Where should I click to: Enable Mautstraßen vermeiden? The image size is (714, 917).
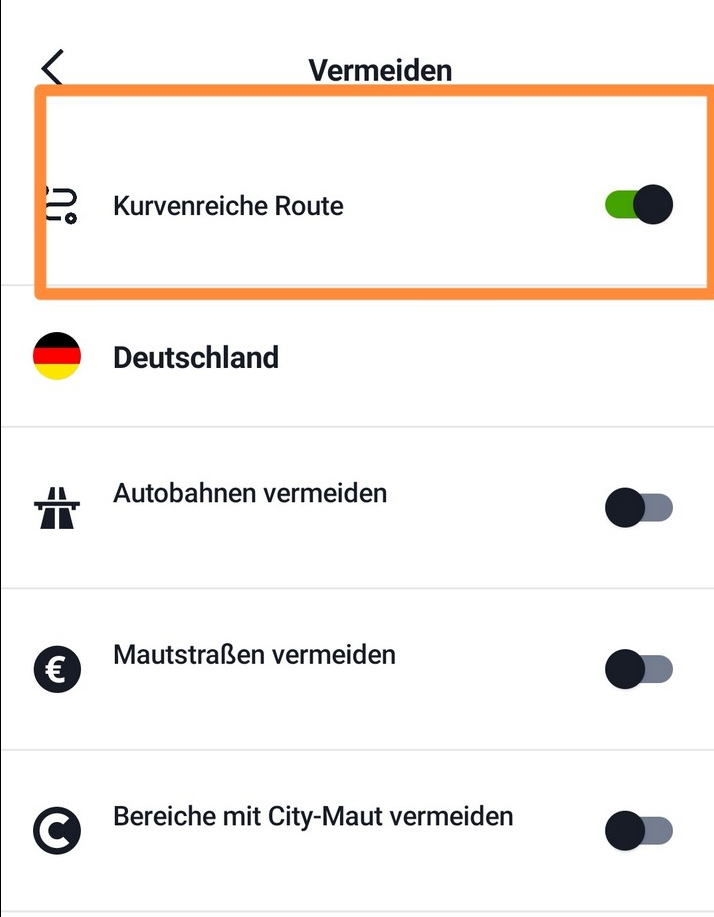tap(639, 669)
